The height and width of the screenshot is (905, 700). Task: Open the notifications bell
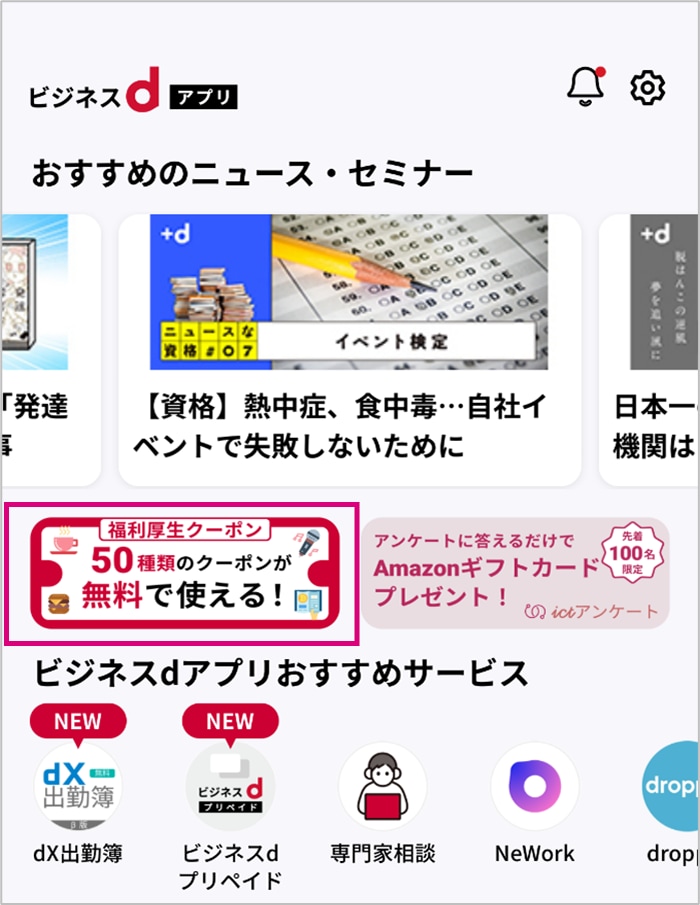coord(586,88)
